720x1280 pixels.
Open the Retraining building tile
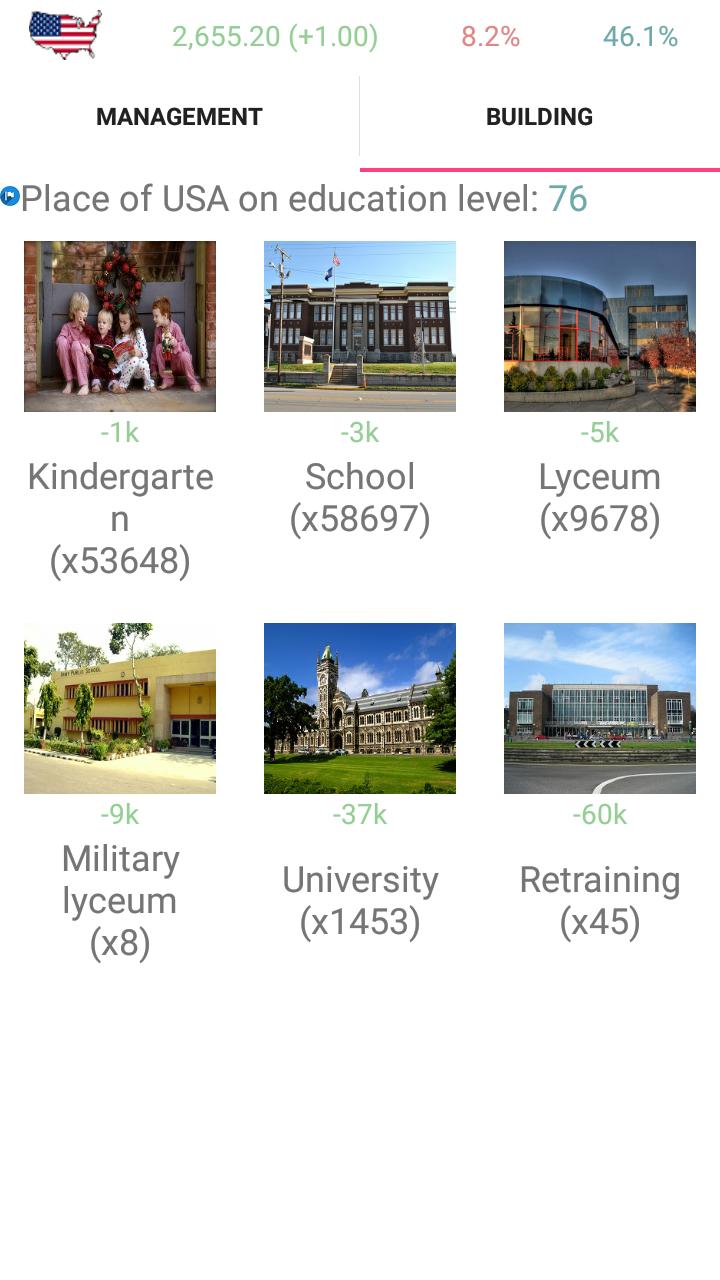tap(600, 708)
